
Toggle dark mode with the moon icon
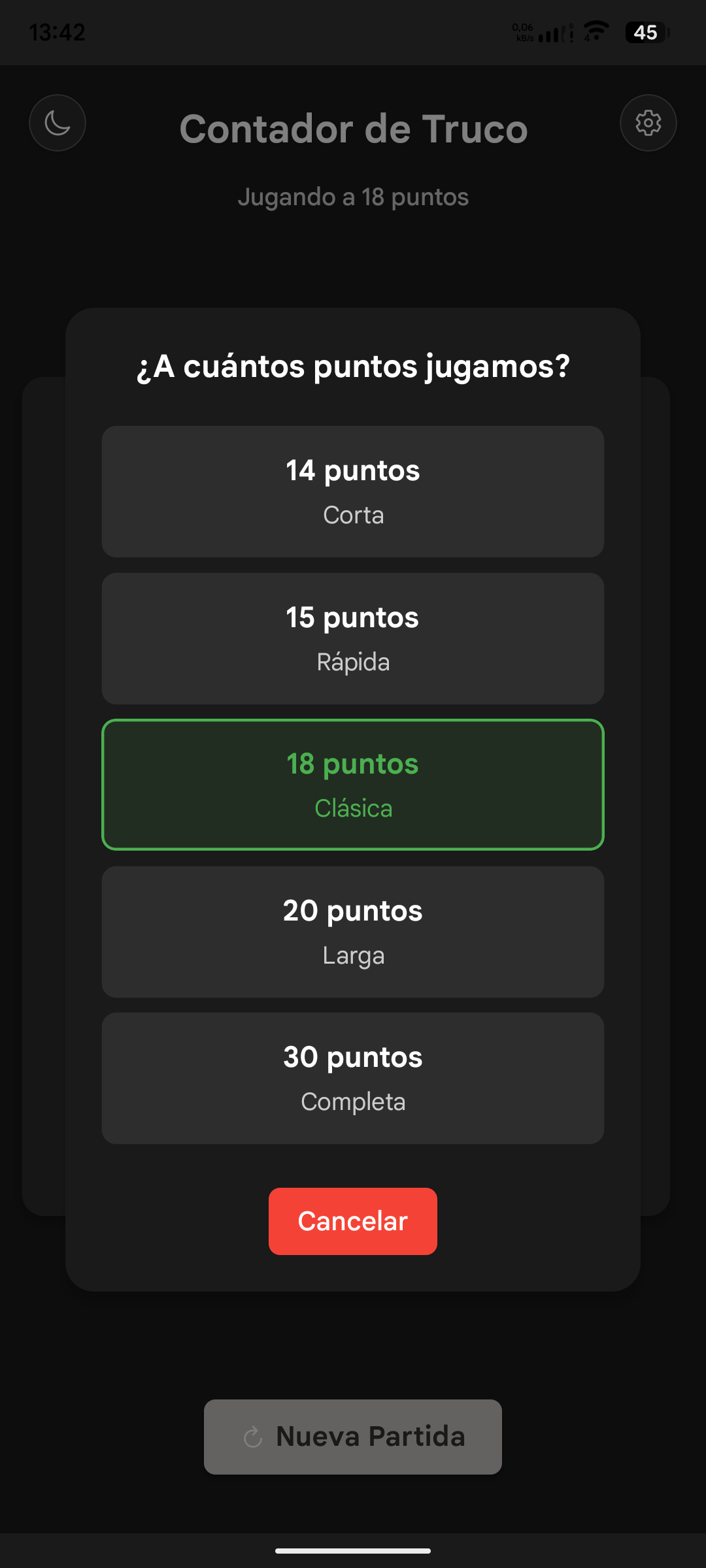point(57,123)
